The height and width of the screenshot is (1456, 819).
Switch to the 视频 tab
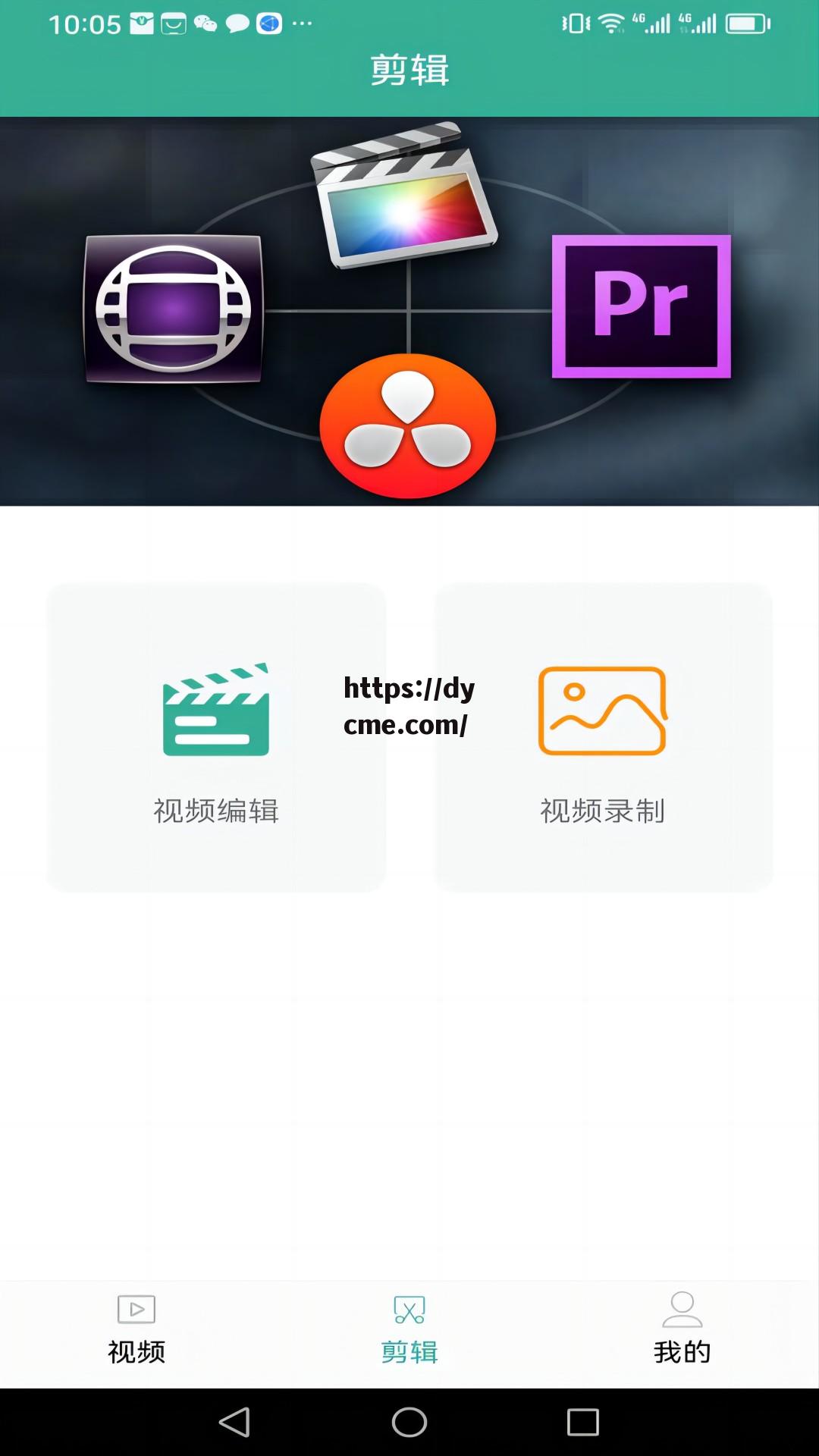pos(135,1331)
